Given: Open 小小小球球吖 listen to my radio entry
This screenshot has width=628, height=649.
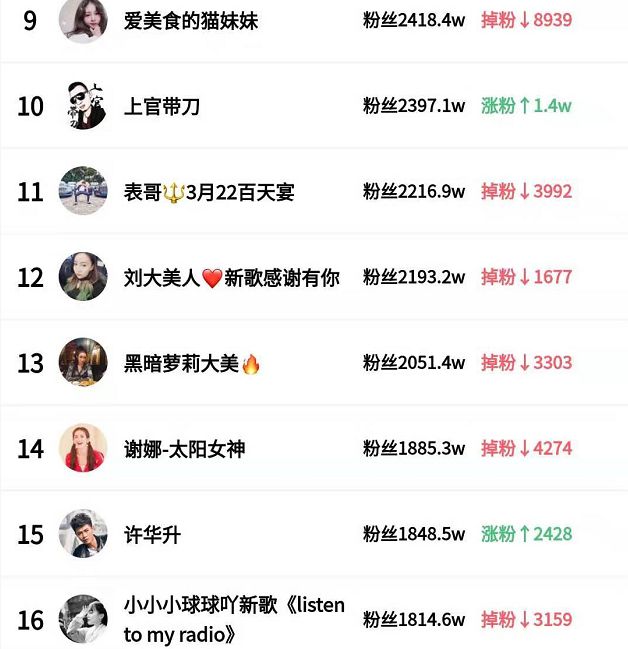Looking at the screenshot, I should coord(233,619).
